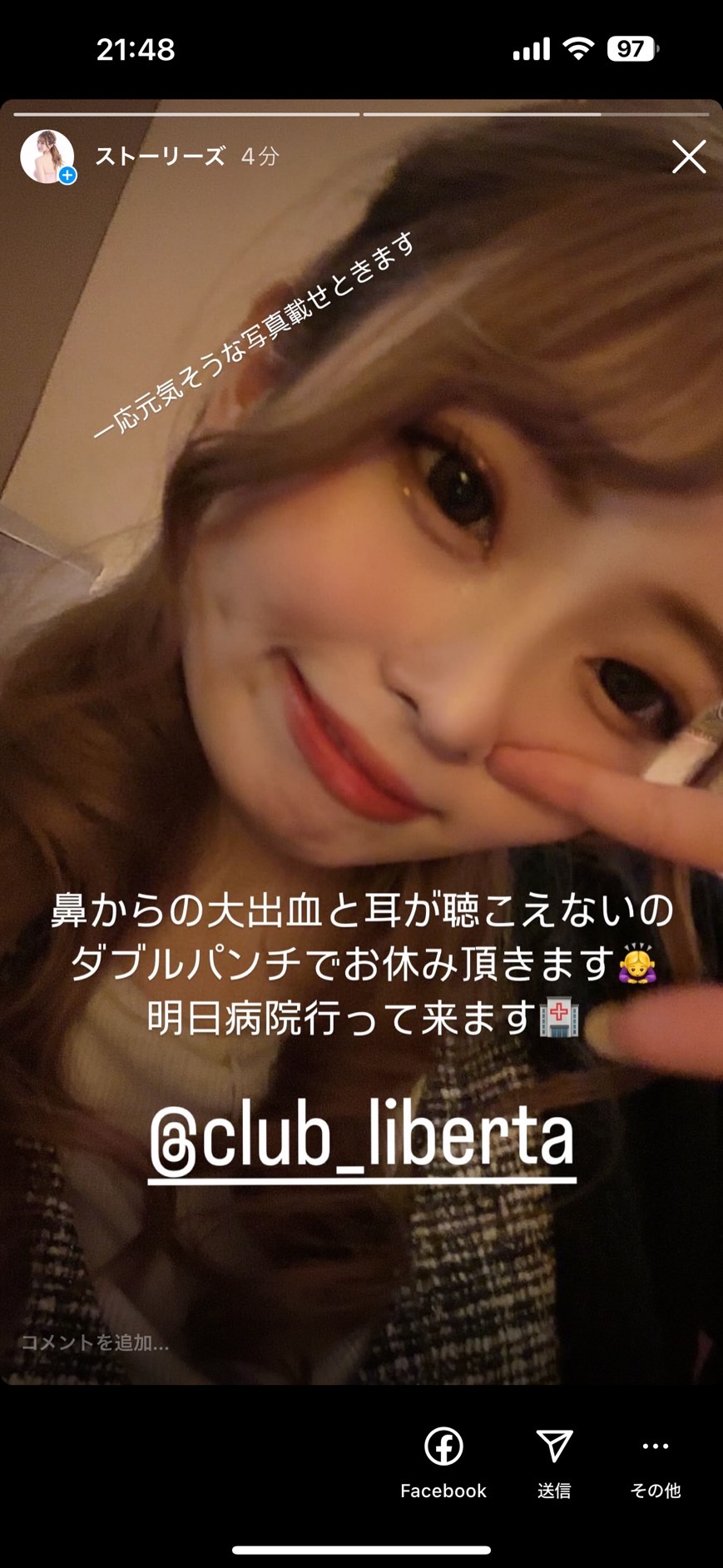Close the story viewer
The width and height of the screenshot is (723, 1568).
[x=689, y=156]
